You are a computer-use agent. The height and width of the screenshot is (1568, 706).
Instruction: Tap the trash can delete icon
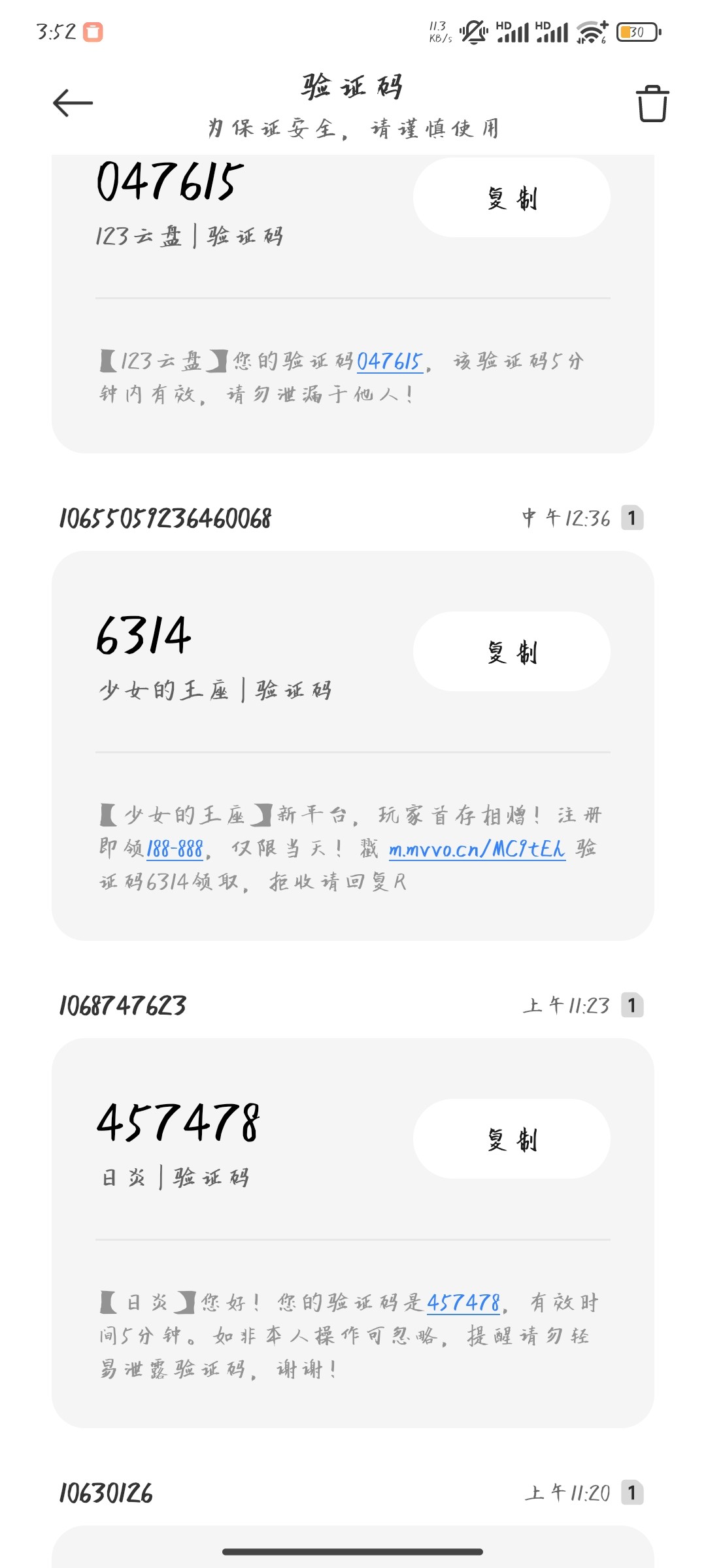(x=652, y=104)
